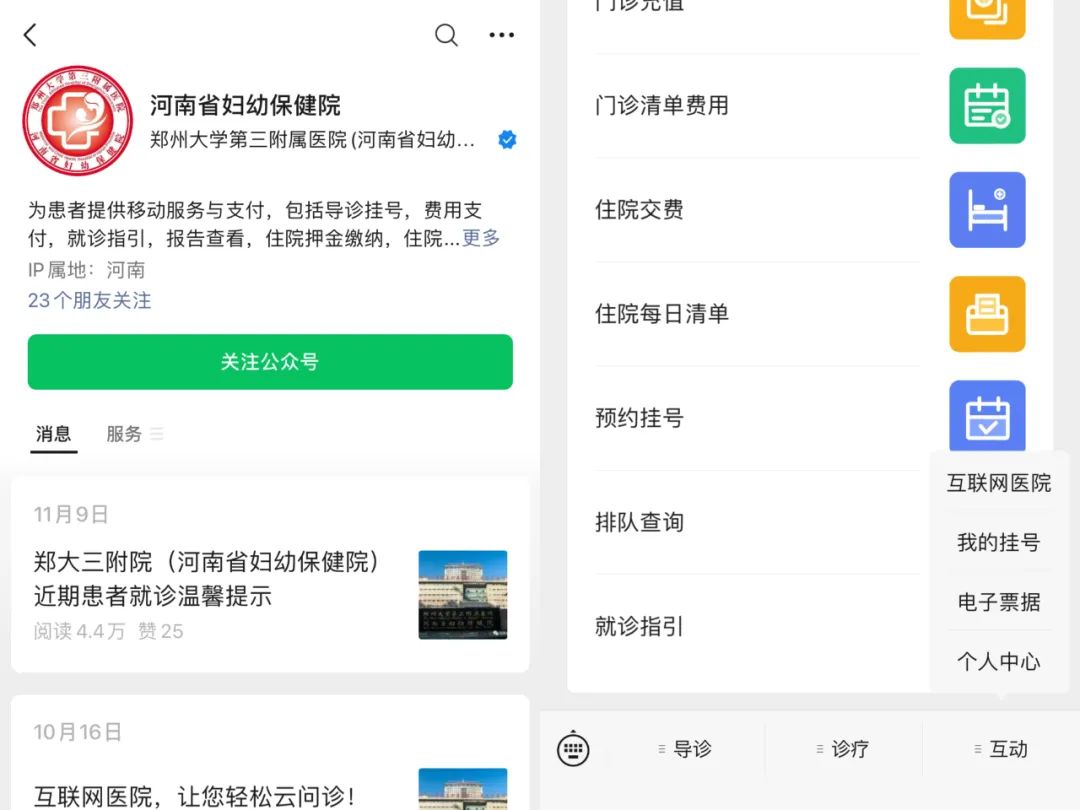
Task: Tap the 关注公众号 follow button
Action: pos(270,362)
